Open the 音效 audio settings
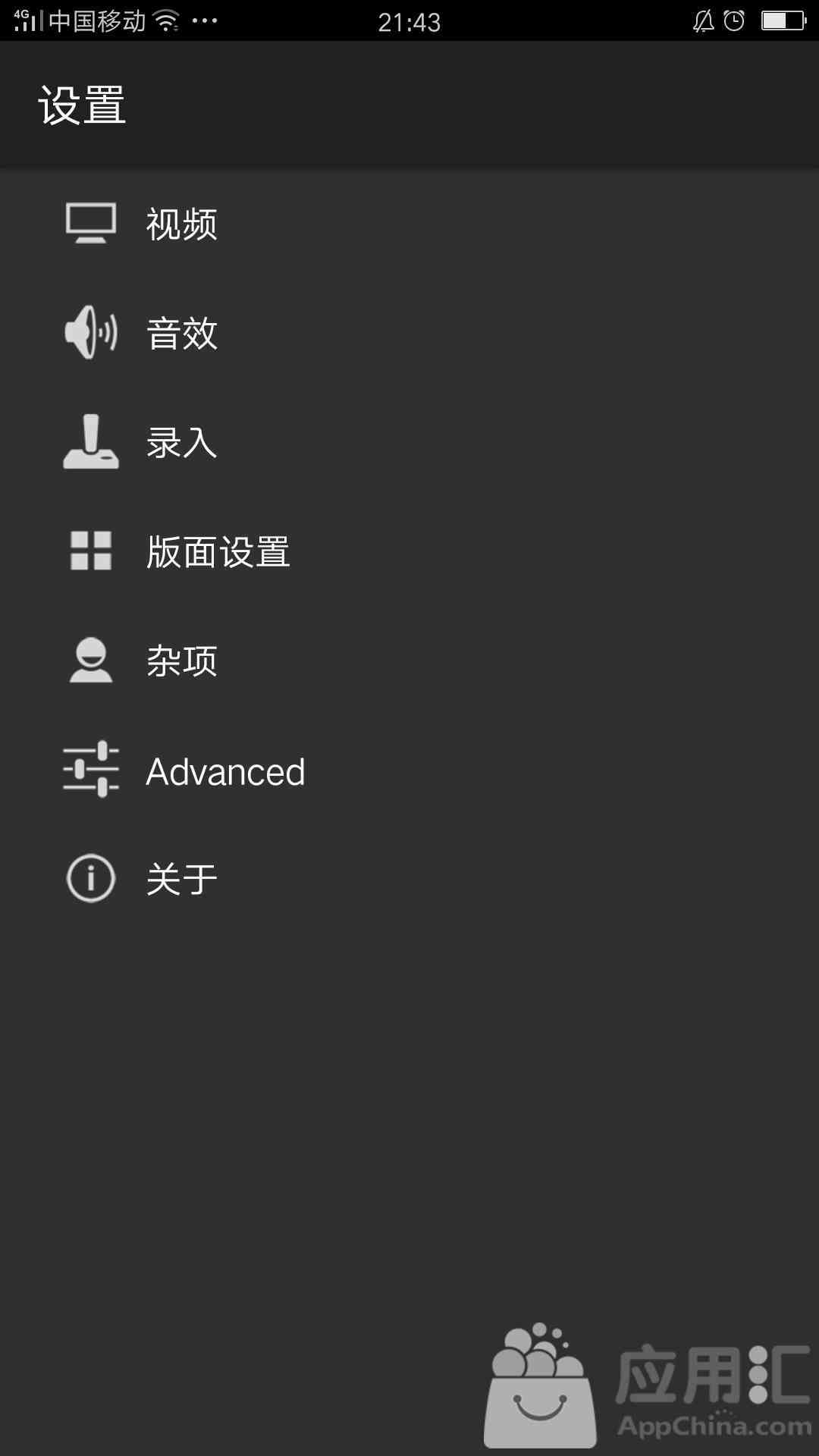The width and height of the screenshot is (819, 1456). point(409,333)
